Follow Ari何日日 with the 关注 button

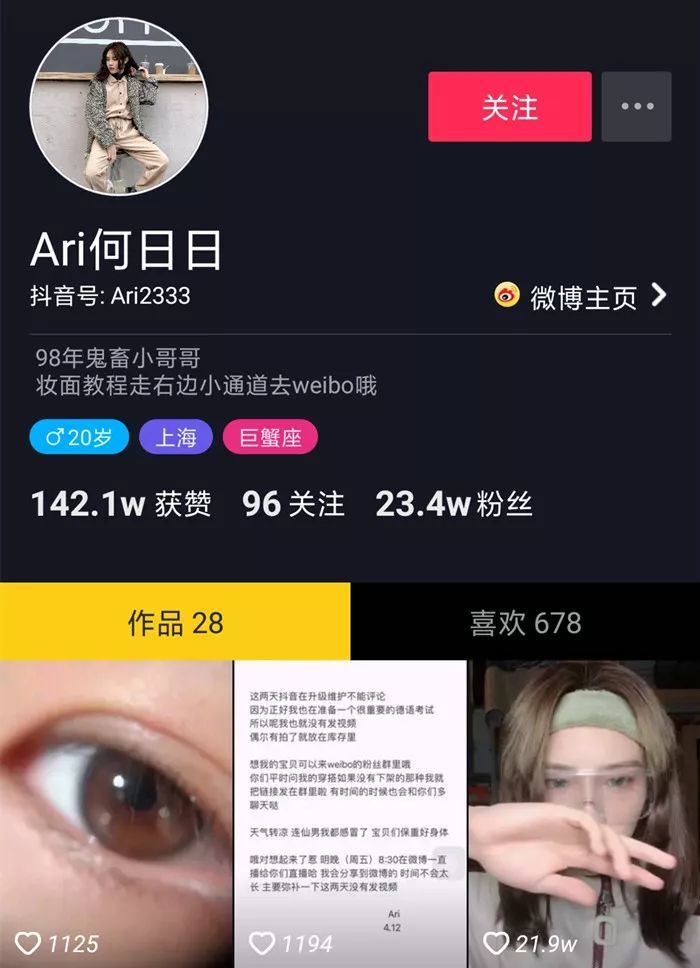point(509,107)
